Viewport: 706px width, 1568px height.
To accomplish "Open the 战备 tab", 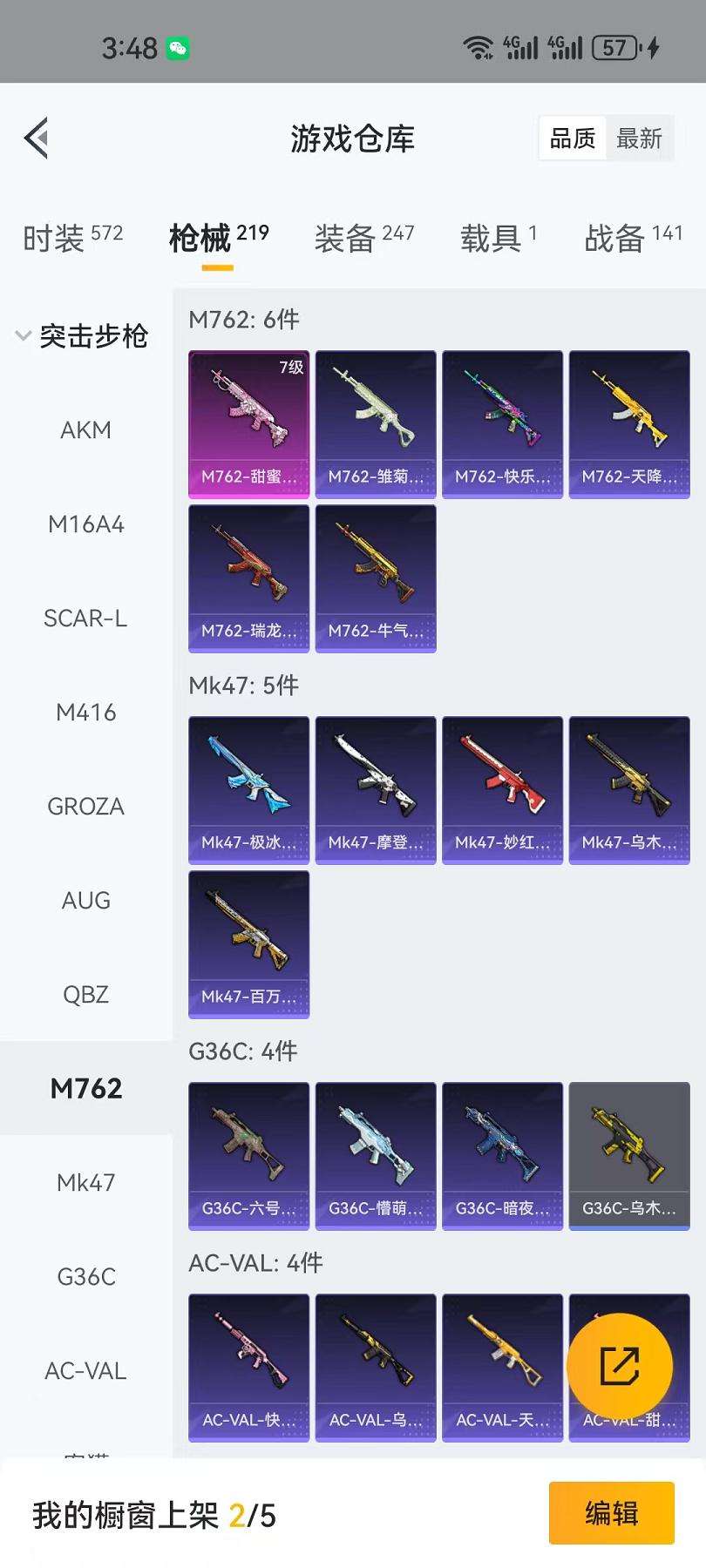I will tap(633, 237).
